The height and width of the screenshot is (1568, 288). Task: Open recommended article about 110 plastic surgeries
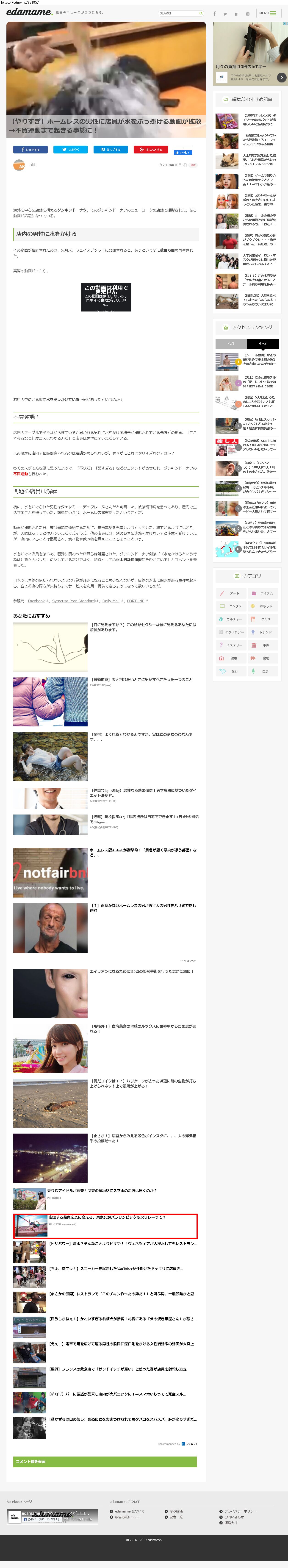pos(141,971)
